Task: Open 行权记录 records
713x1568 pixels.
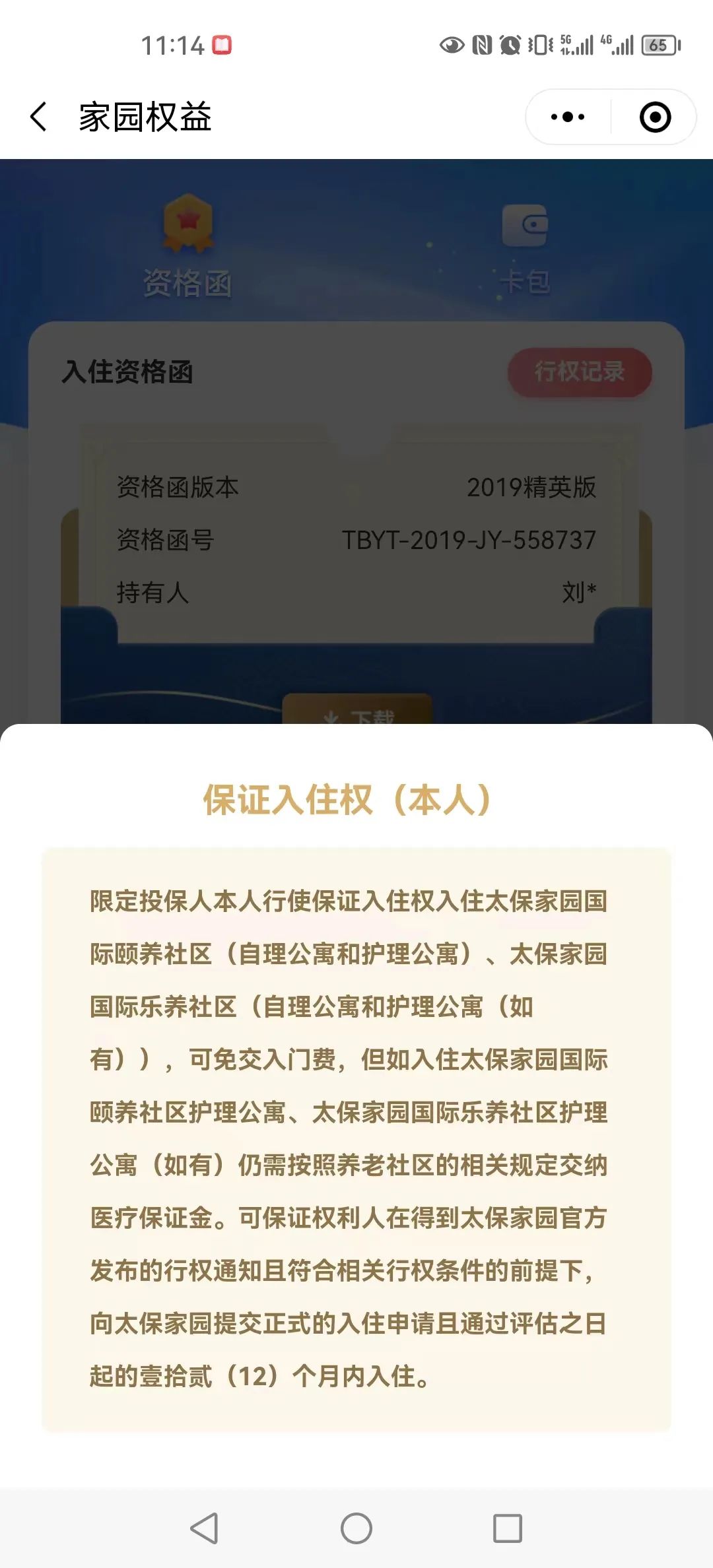Action: click(580, 372)
